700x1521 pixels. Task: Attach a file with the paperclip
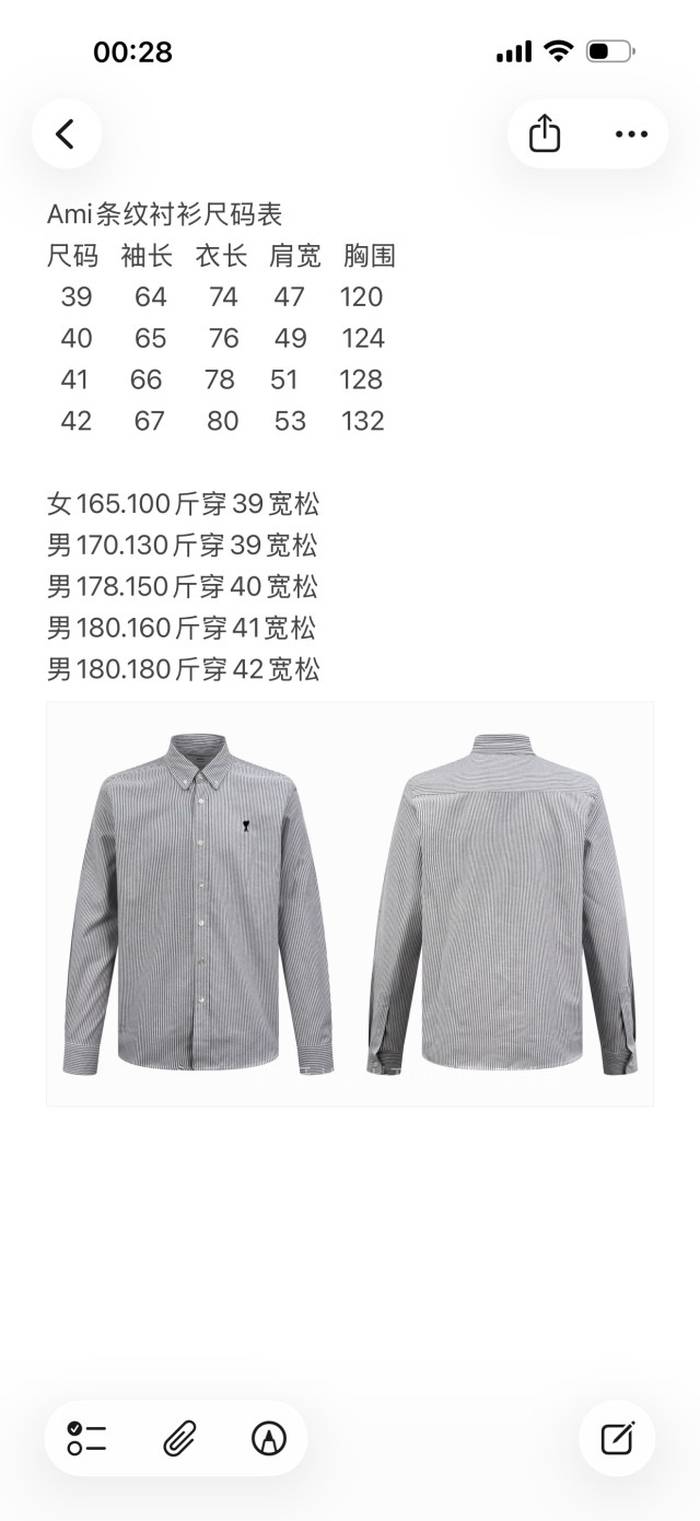[179, 1438]
